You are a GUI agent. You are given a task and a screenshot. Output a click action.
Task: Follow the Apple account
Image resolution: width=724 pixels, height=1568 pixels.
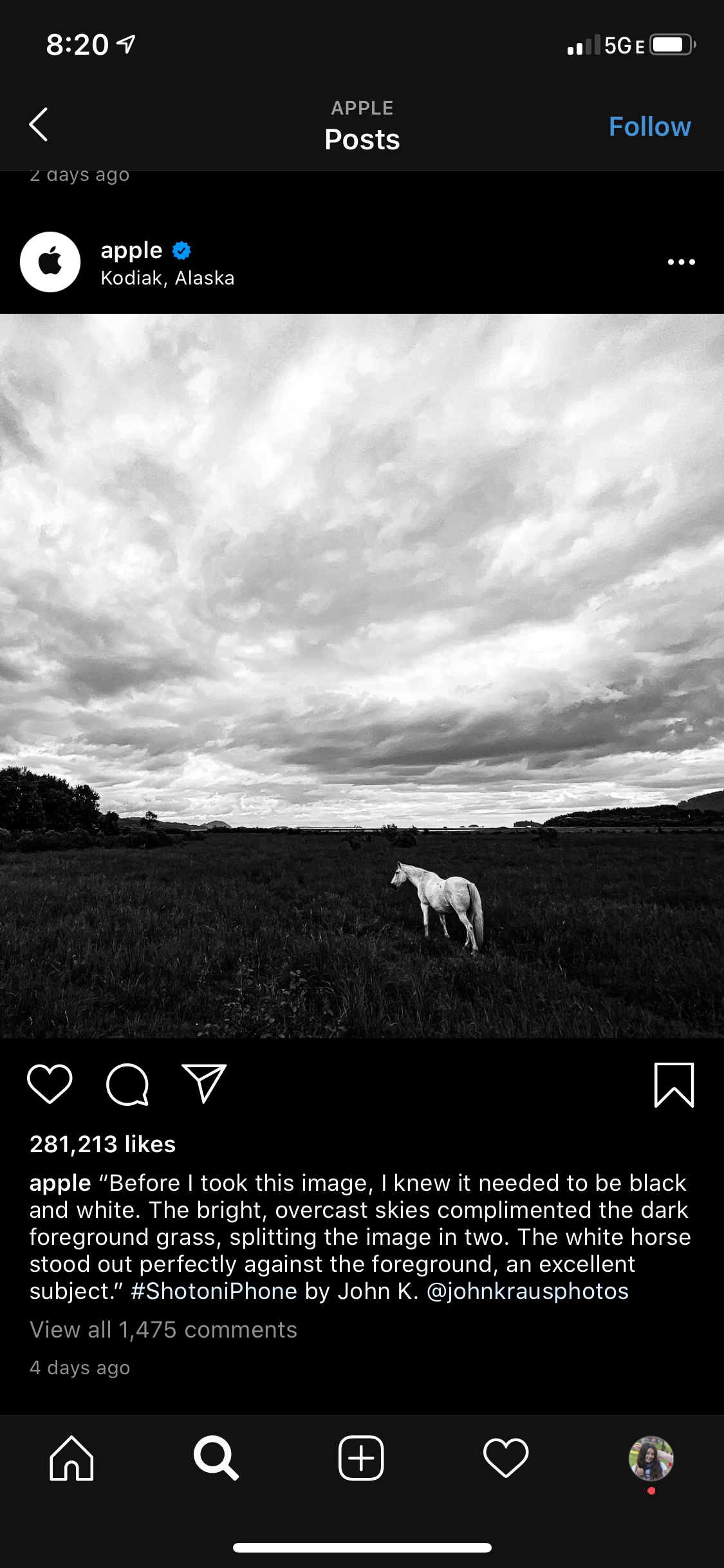[x=649, y=127]
